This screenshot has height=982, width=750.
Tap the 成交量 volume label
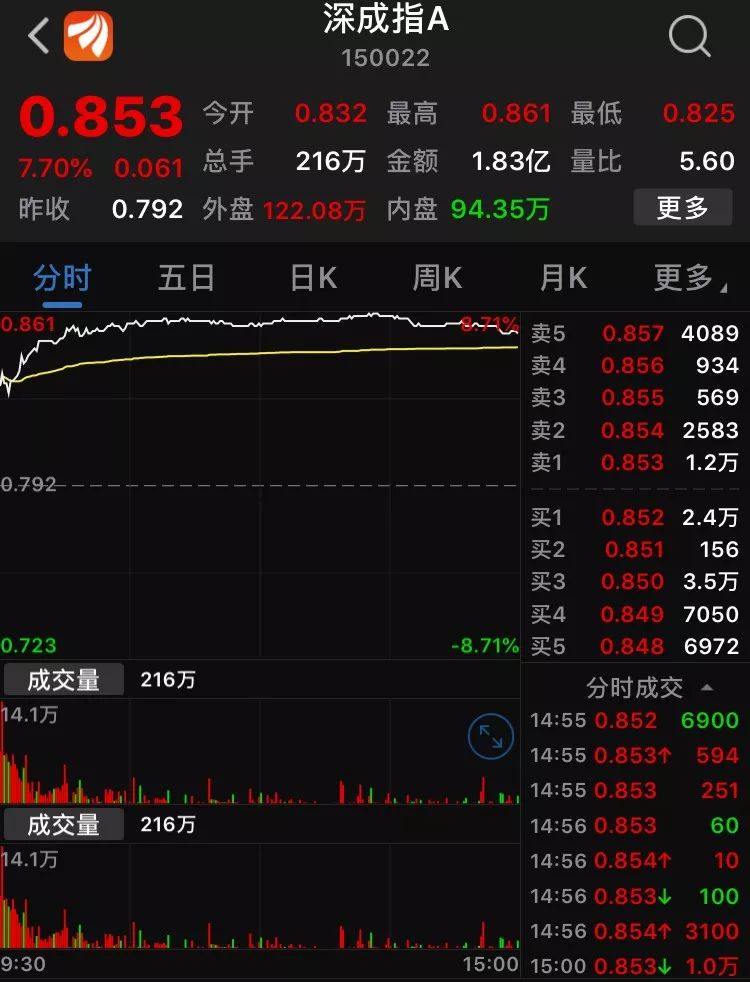65,679
